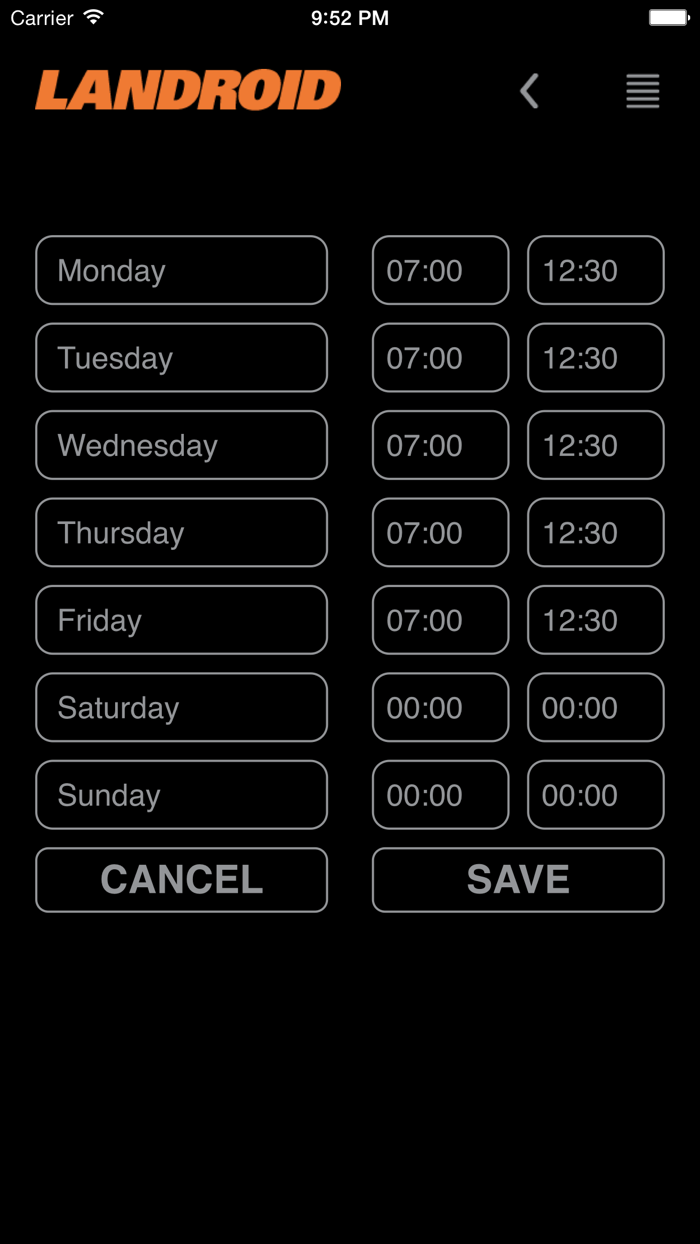Select the Friday day field
The height and width of the screenshot is (1244, 700).
pos(181,620)
